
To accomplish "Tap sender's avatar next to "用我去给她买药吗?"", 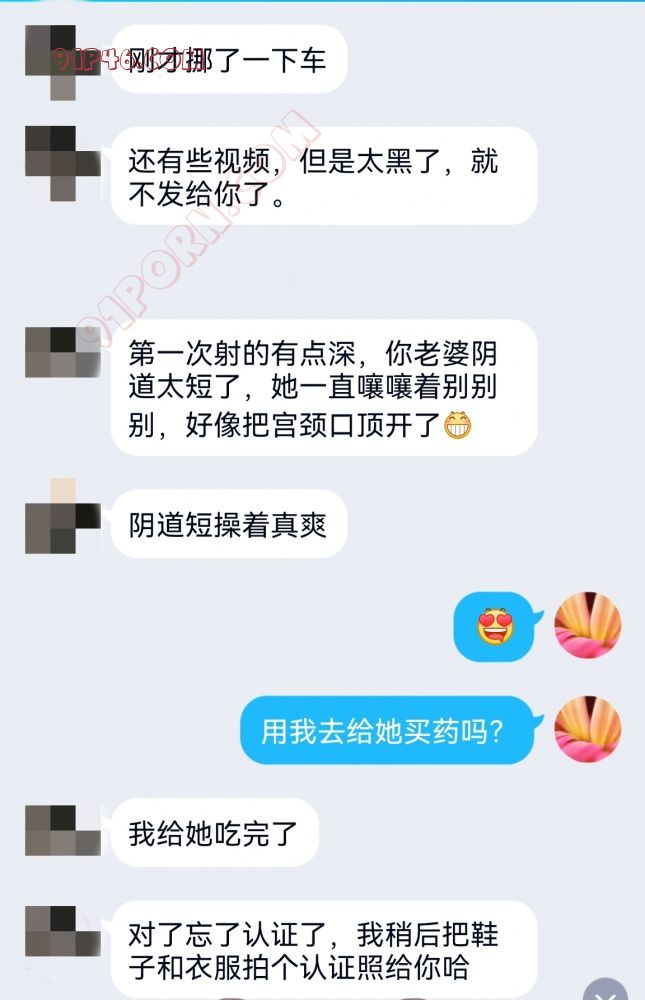I will pyautogui.click(x=587, y=729).
